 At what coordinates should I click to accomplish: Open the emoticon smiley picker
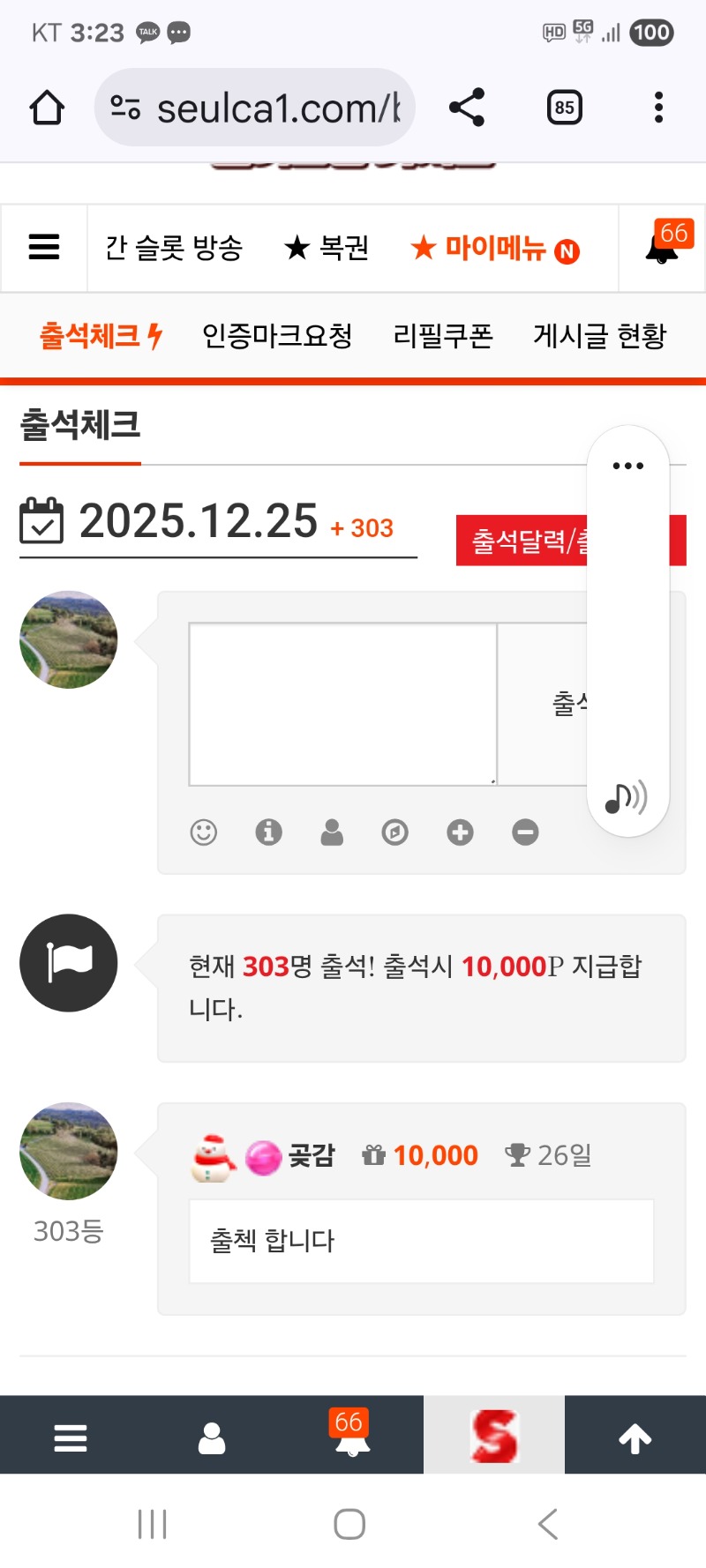pyautogui.click(x=204, y=832)
